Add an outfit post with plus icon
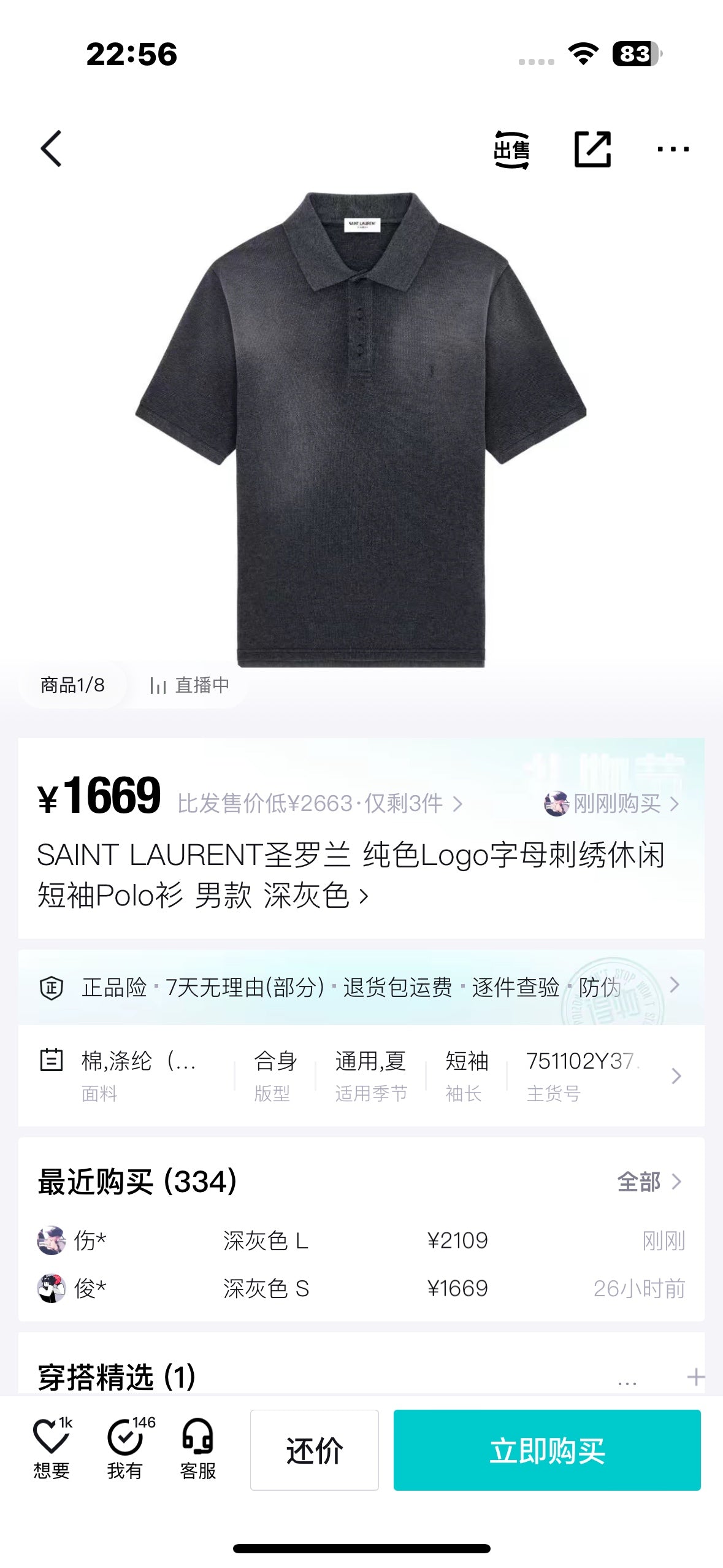Viewport: 723px width, 1568px height. [695, 1377]
